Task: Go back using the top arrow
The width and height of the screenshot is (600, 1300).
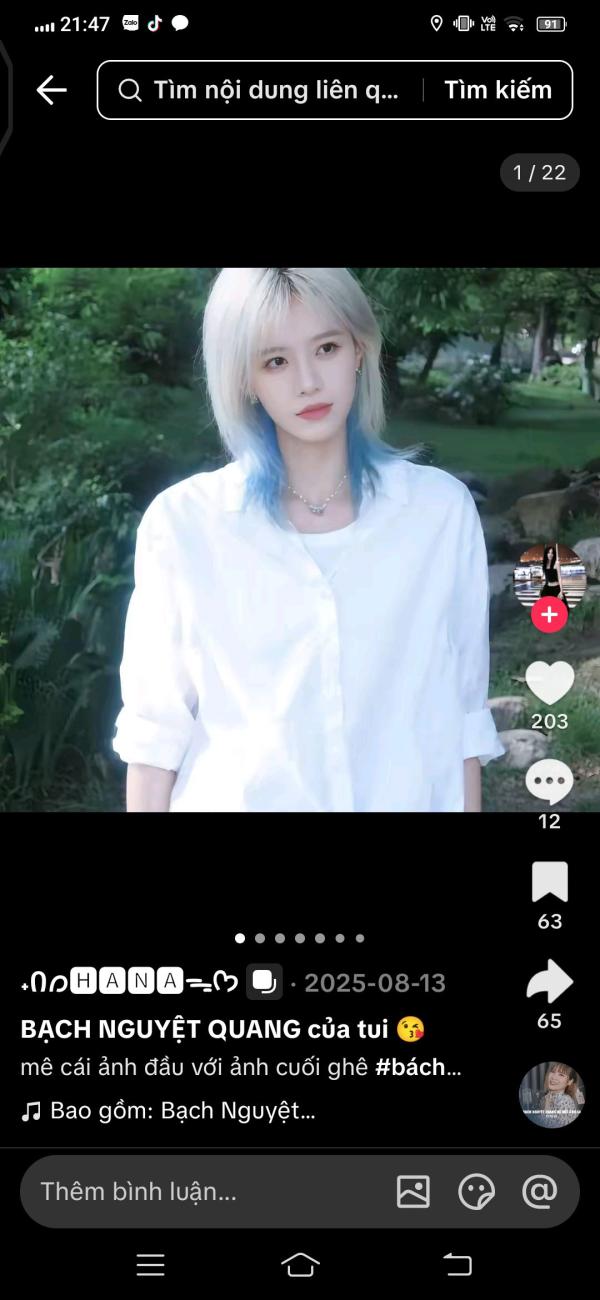Action: pyautogui.click(x=51, y=90)
